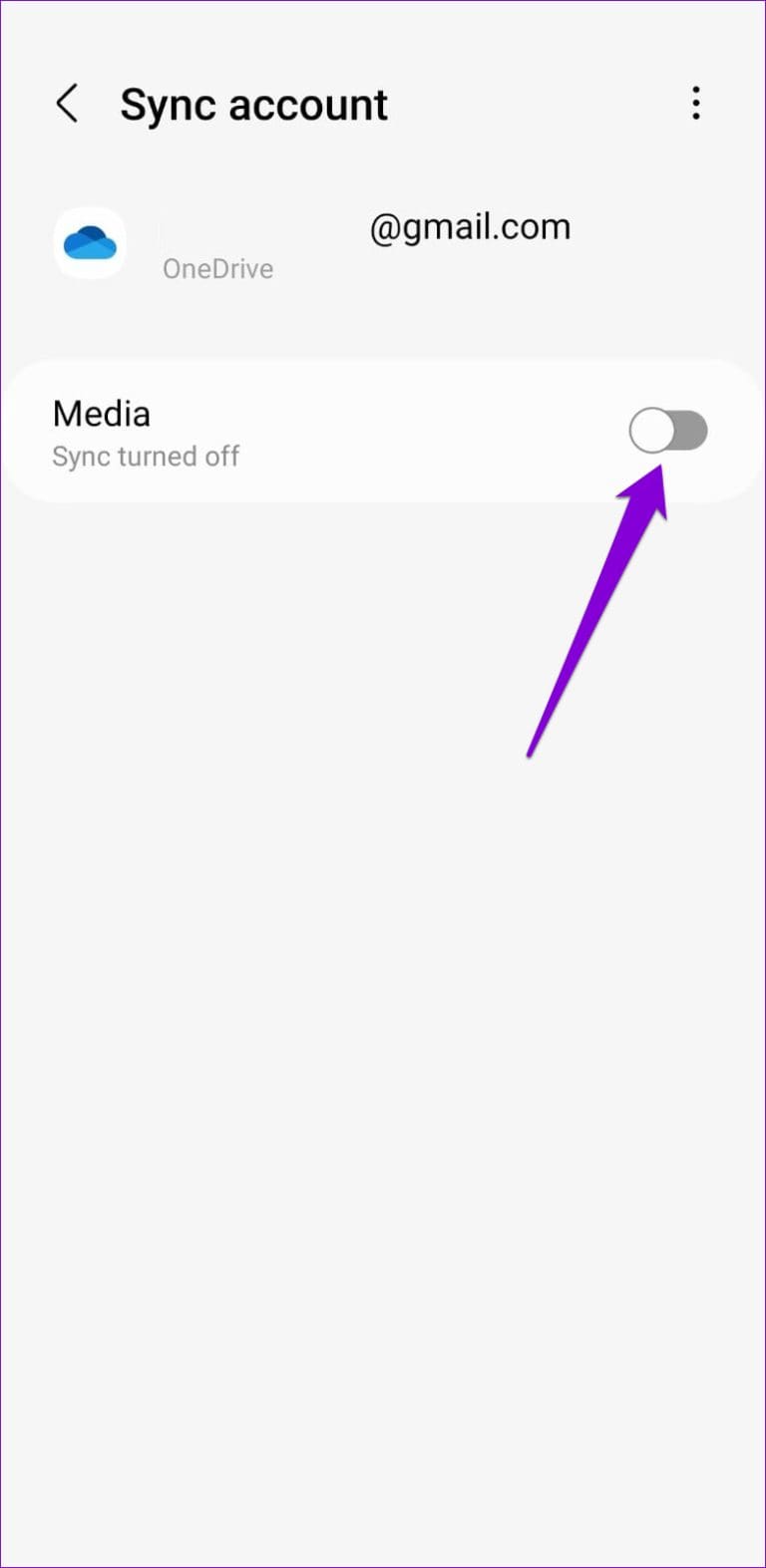The width and height of the screenshot is (766, 1568).
Task: Open additional settings from the dots menu
Action: [x=696, y=104]
